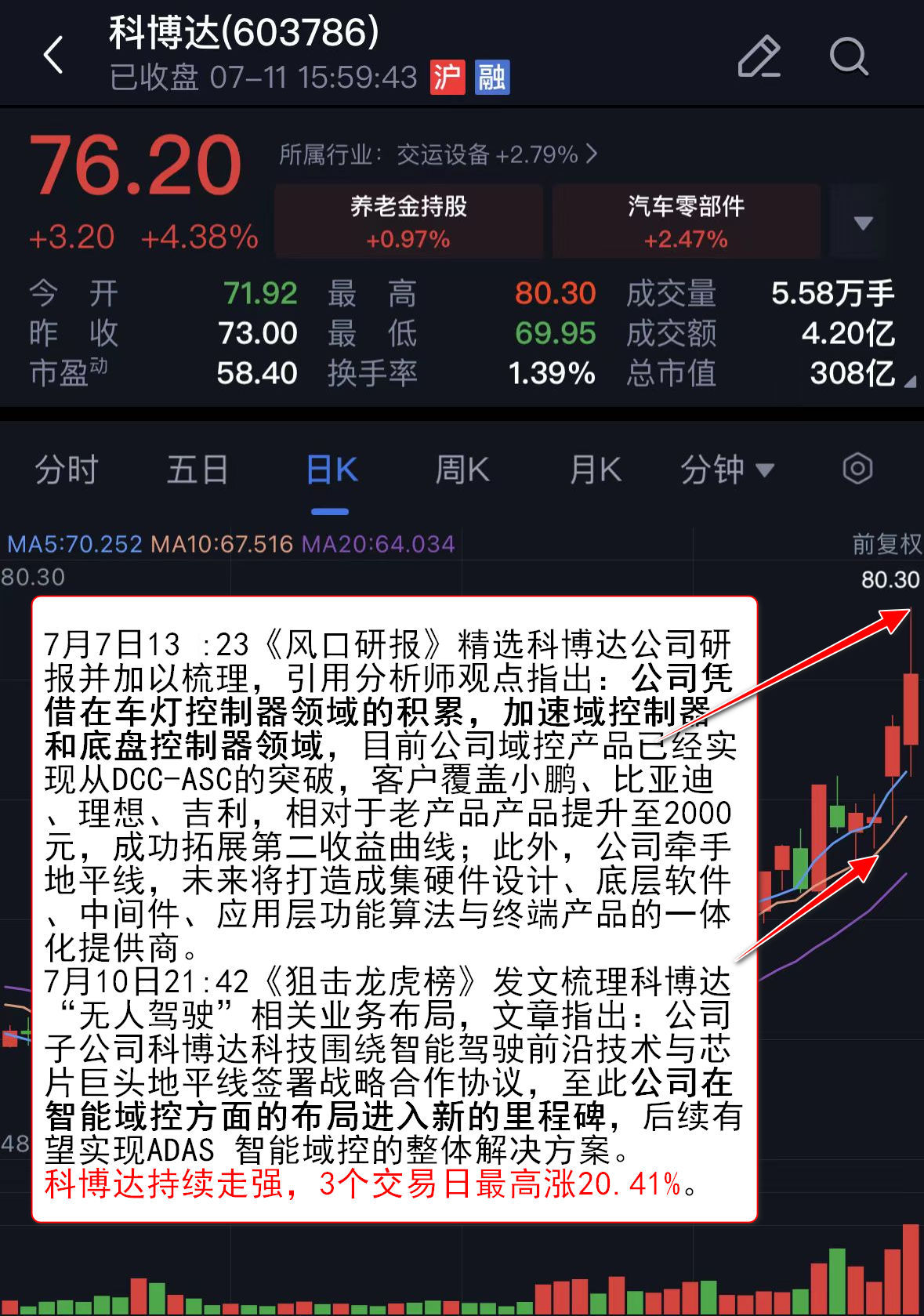Open the 交运设备 industry link
The image size is (924, 1316).
439,154
